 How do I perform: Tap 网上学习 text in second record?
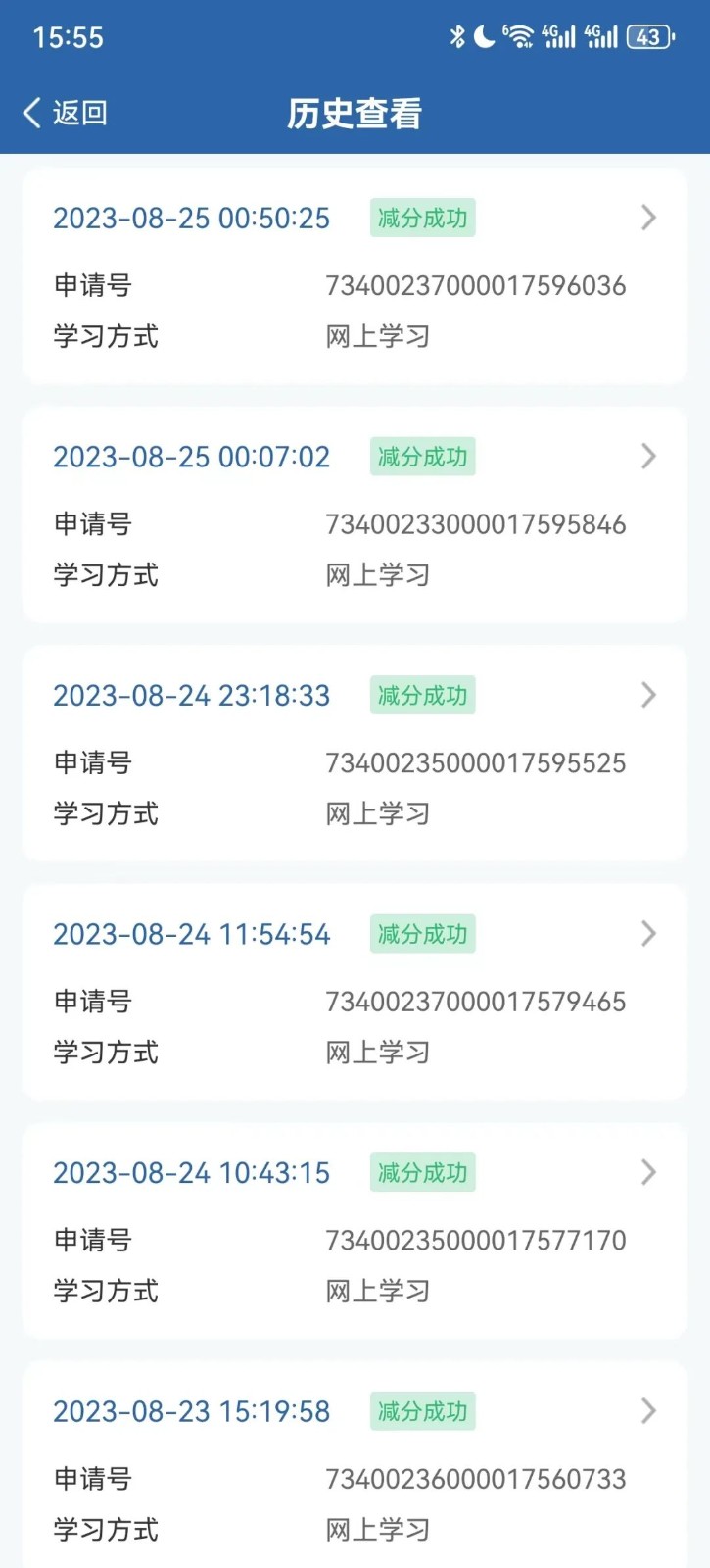[x=378, y=576]
